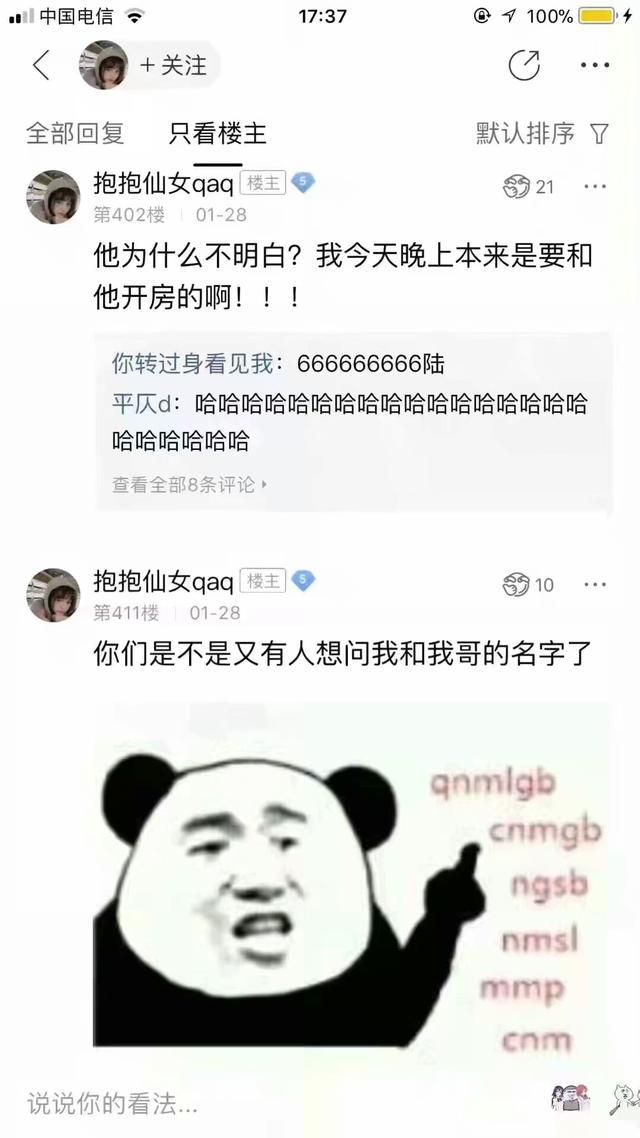
Task: Like the post on floor 411
Action: coord(517,584)
